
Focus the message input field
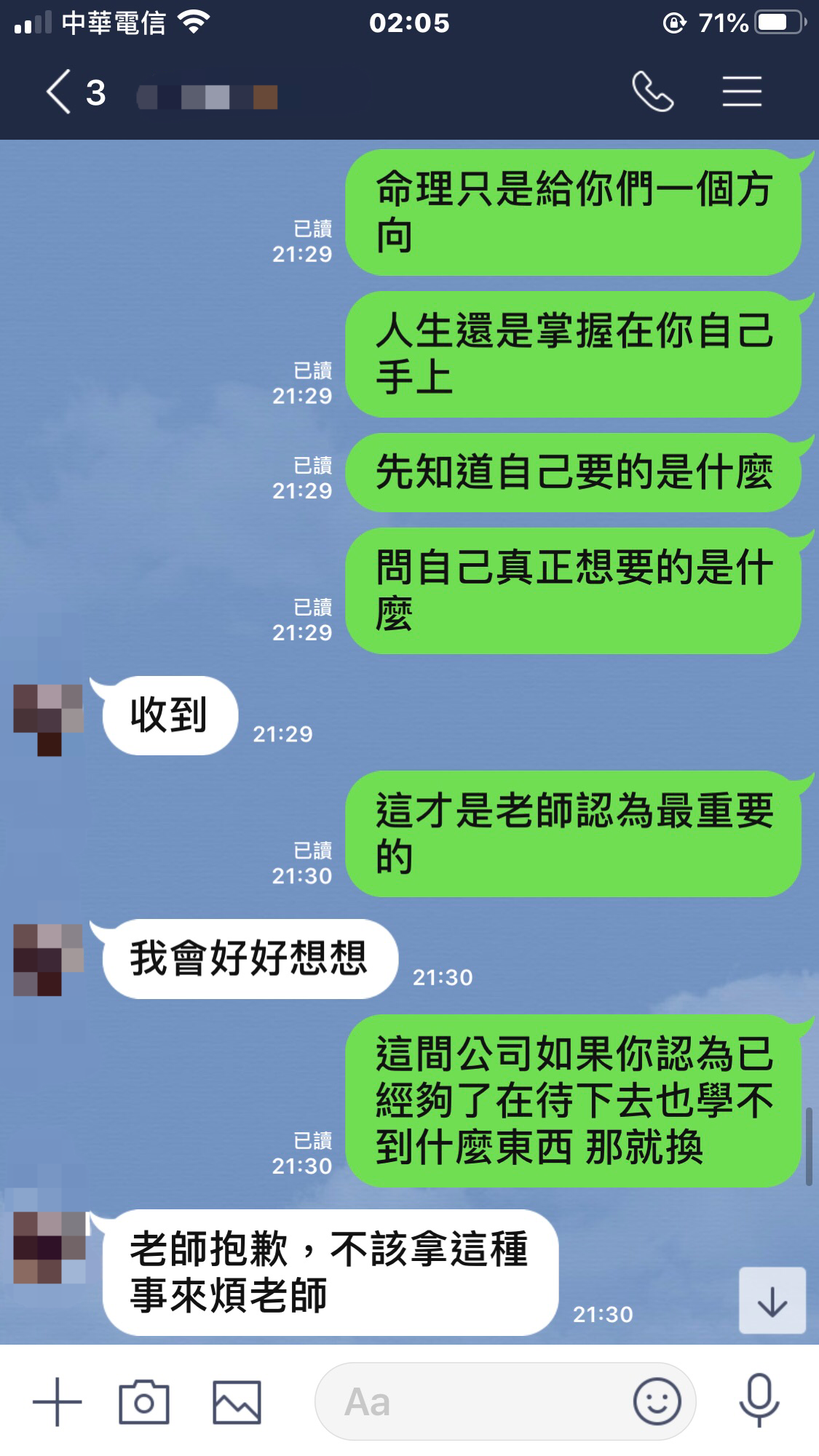point(473,1401)
